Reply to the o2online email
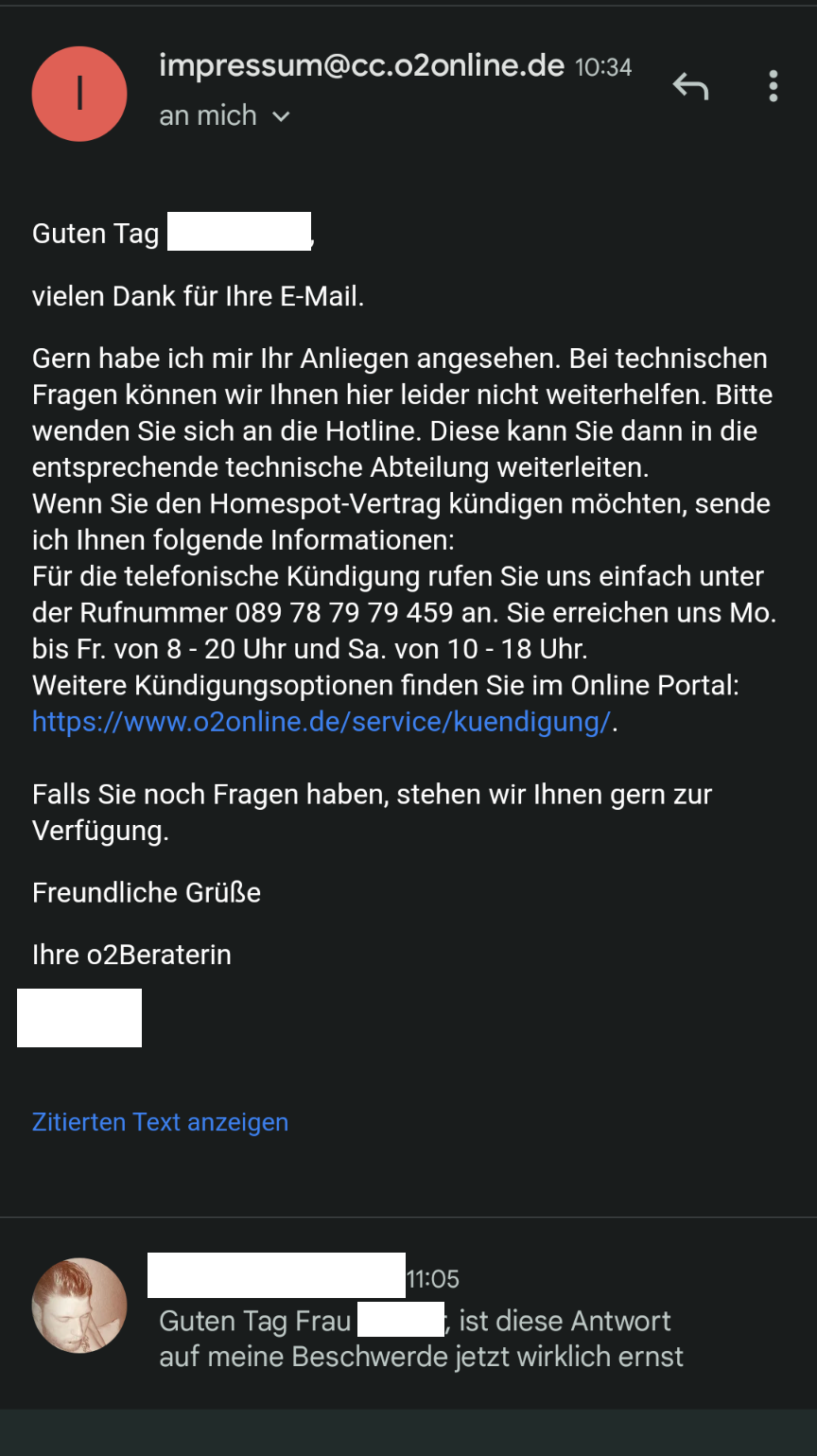 690,87
